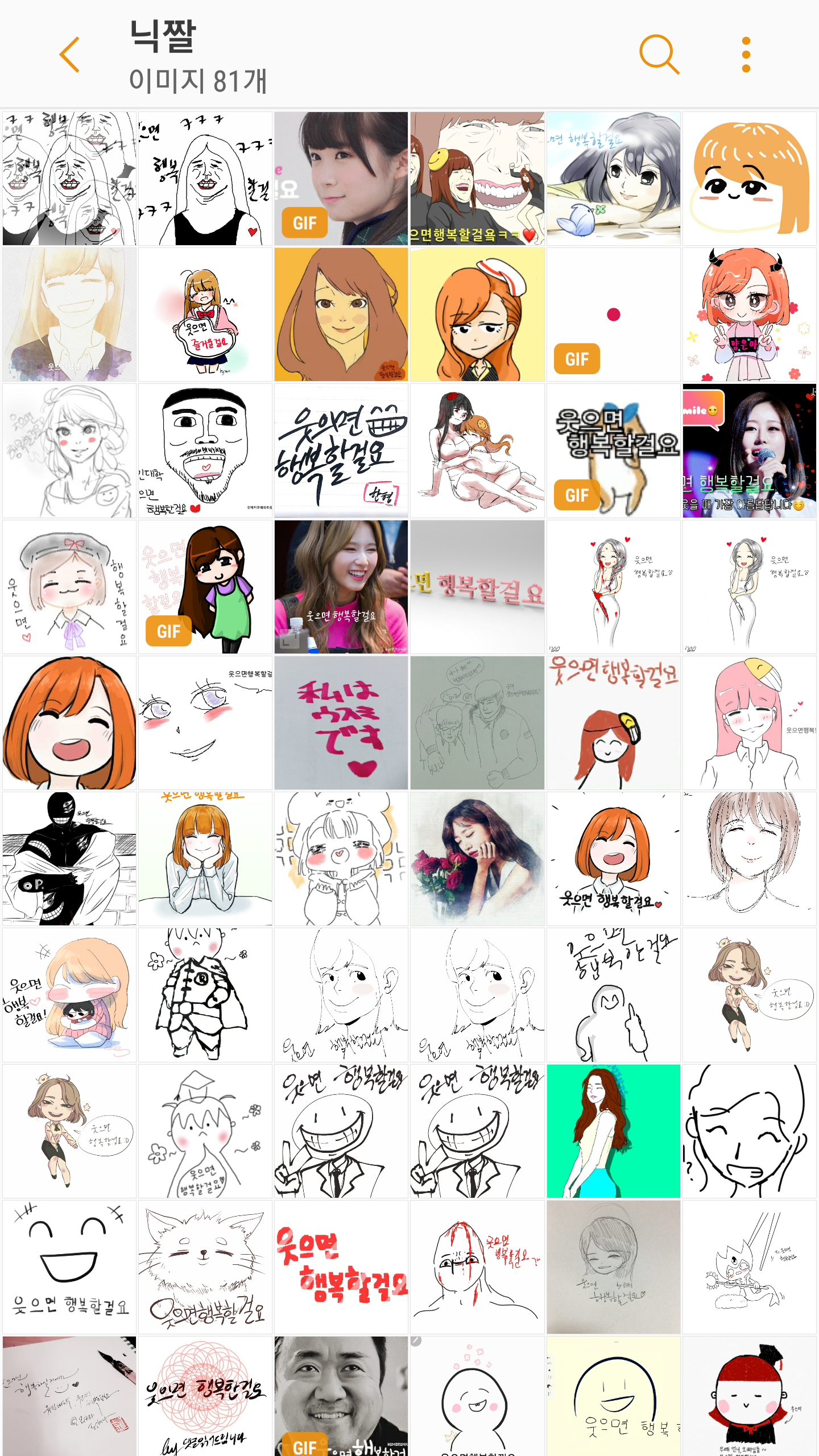
Task: Go back from the 닉짤 album
Action: [x=69, y=55]
